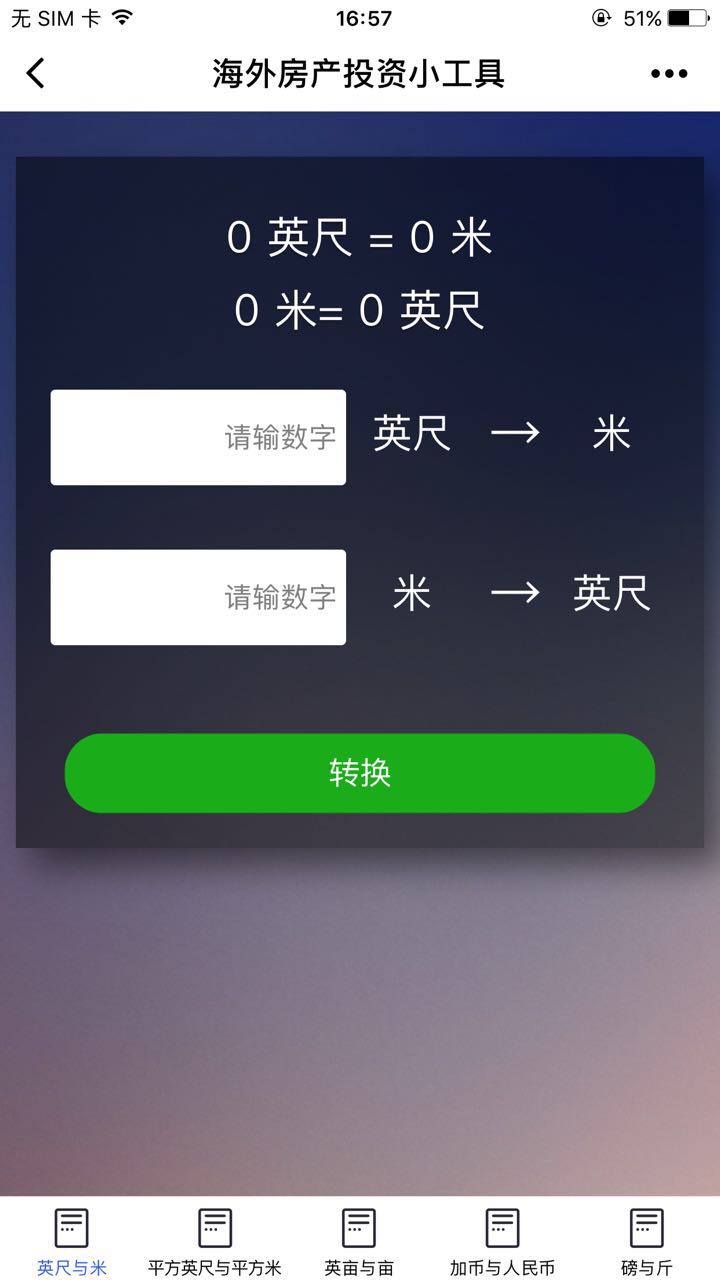Screen dimensions: 720x1280
Task: Switch to the 加币与人民币 tab
Action: 502,1242
